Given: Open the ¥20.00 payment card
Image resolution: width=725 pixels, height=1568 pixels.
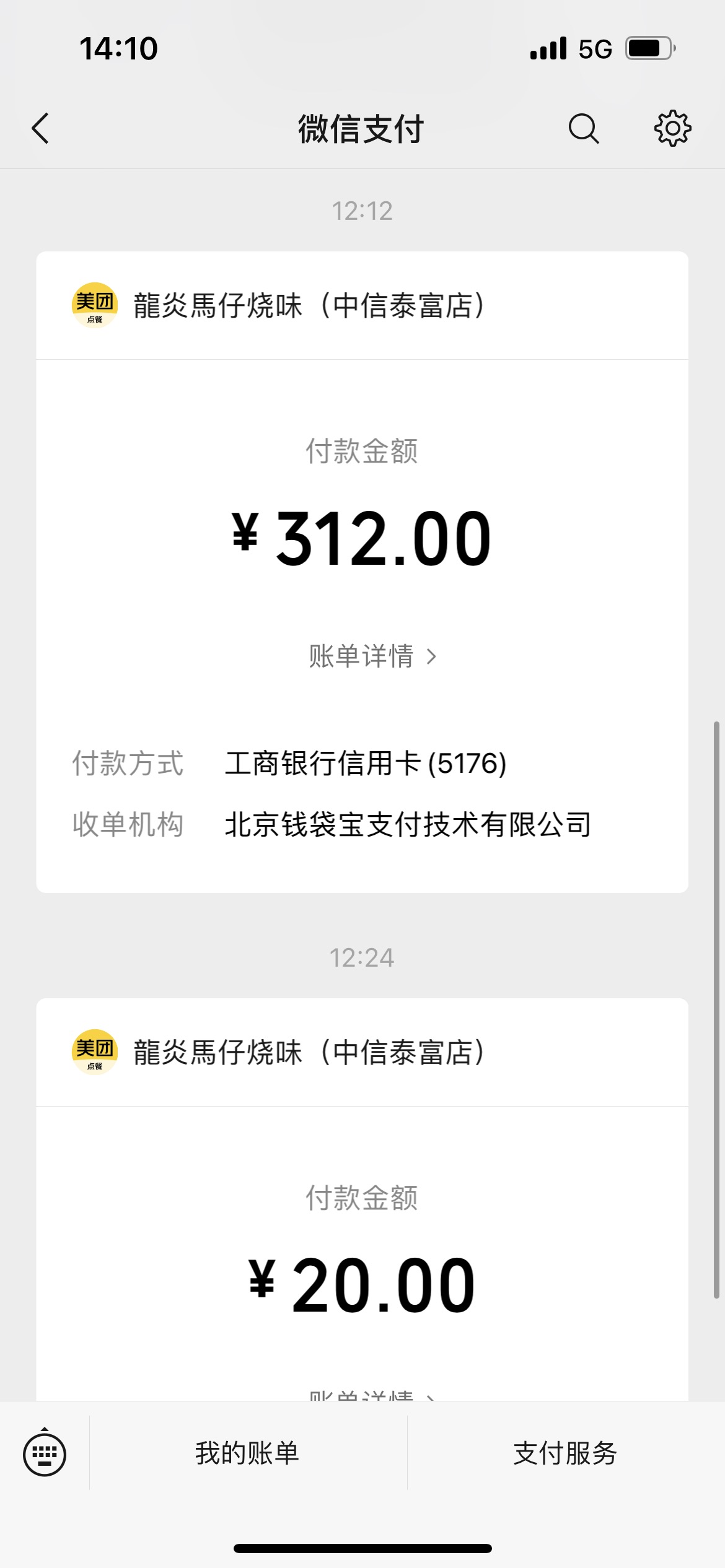Looking at the screenshot, I should 362,1200.
